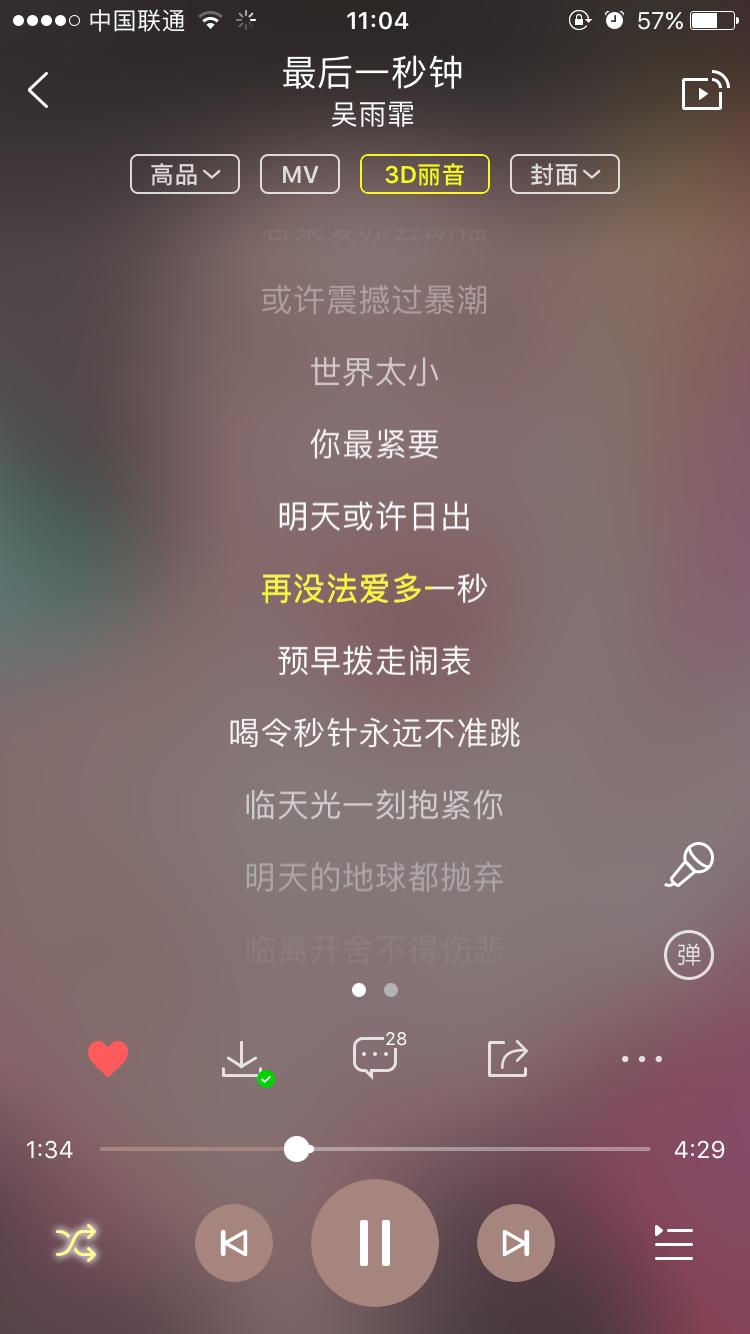Pause the currently playing song
750x1334 pixels.
pyautogui.click(x=375, y=1243)
